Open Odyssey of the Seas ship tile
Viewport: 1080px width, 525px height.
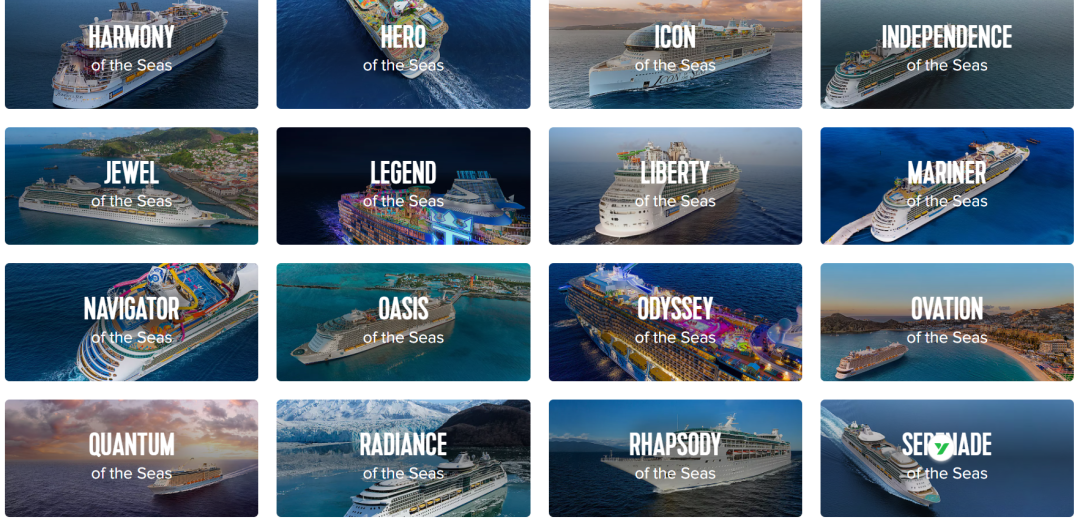pyautogui.click(x=675, y=322)
